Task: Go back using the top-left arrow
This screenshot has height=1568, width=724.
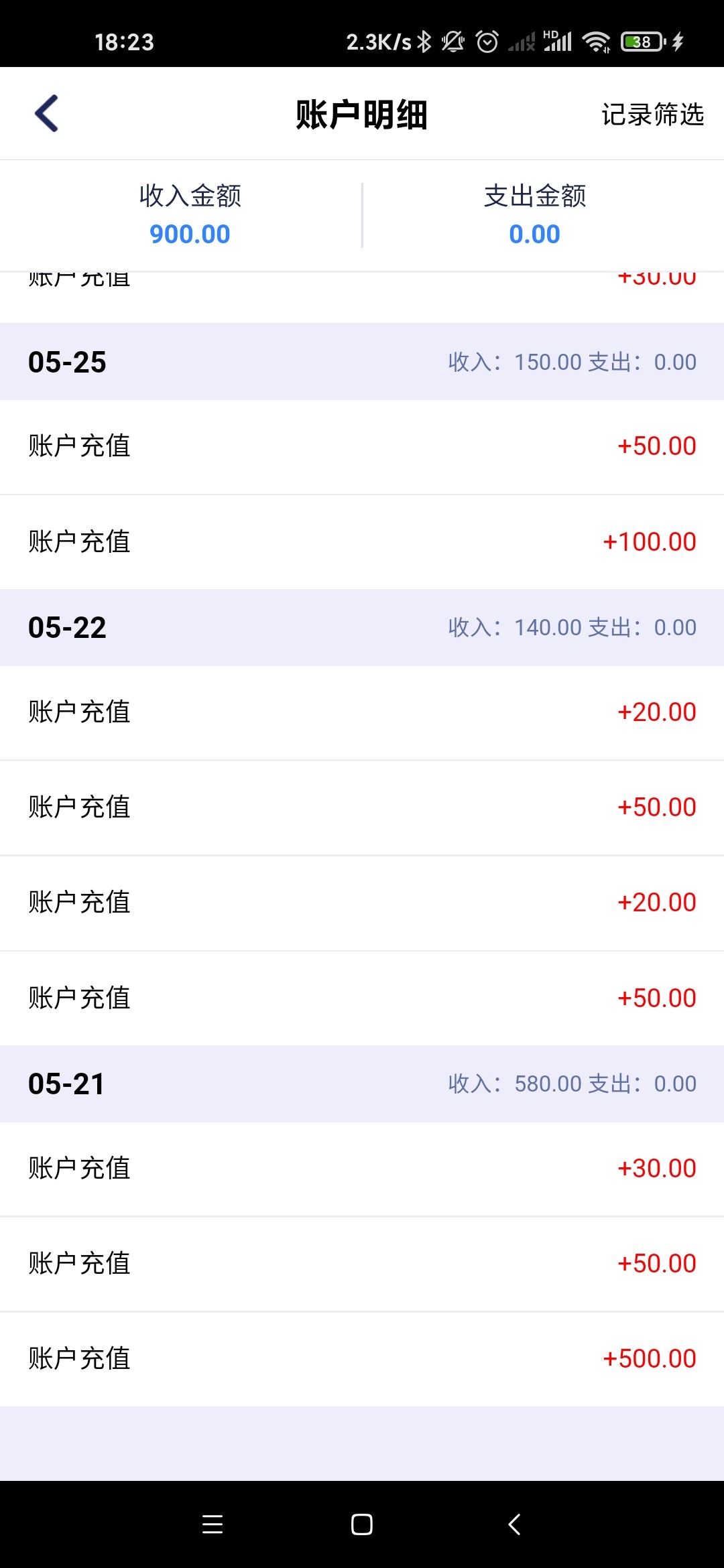Action: coord(46,113)
